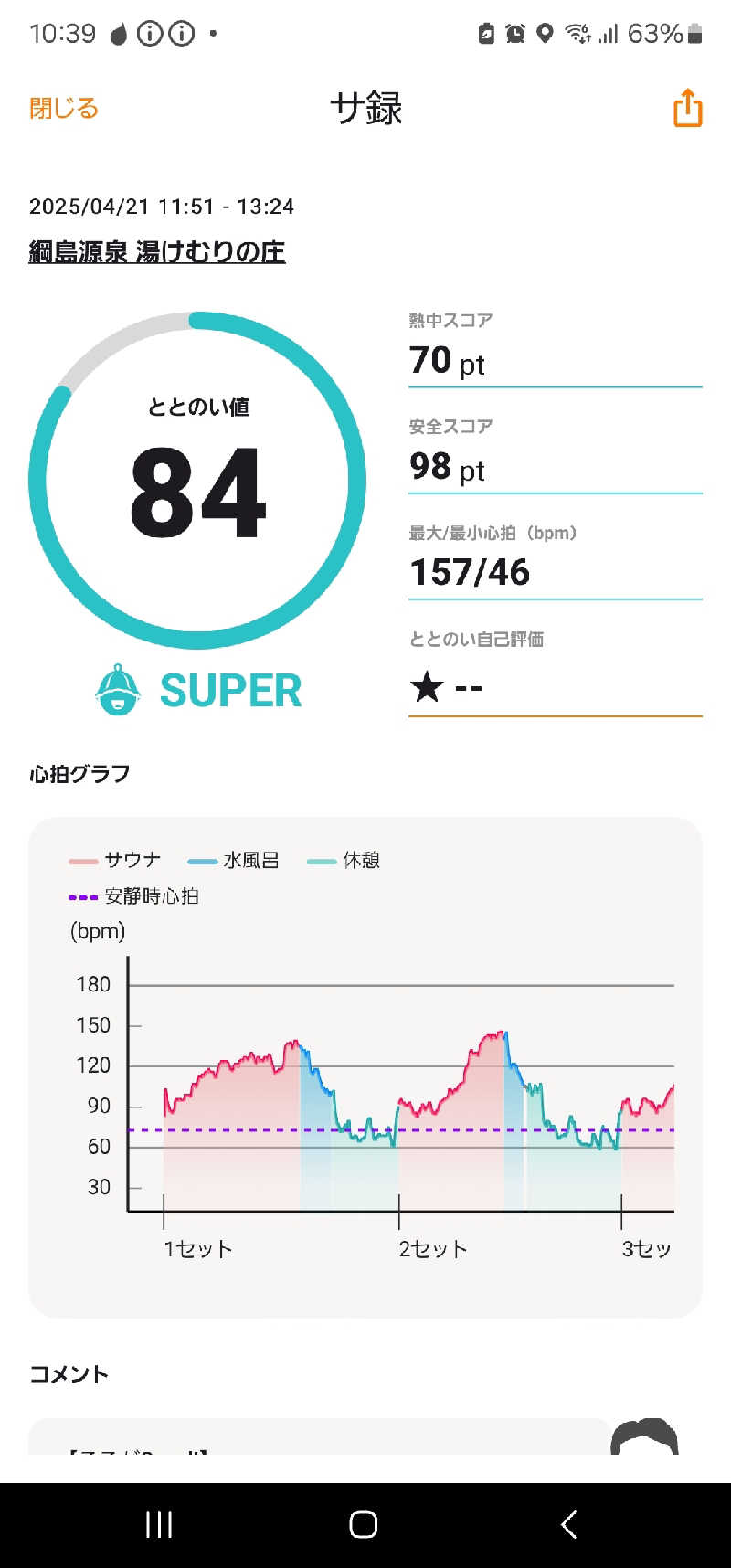Tap the recent apps button in navigation bar
This screenshot has height=1568, width=731.
click(x=158, y=1523)
